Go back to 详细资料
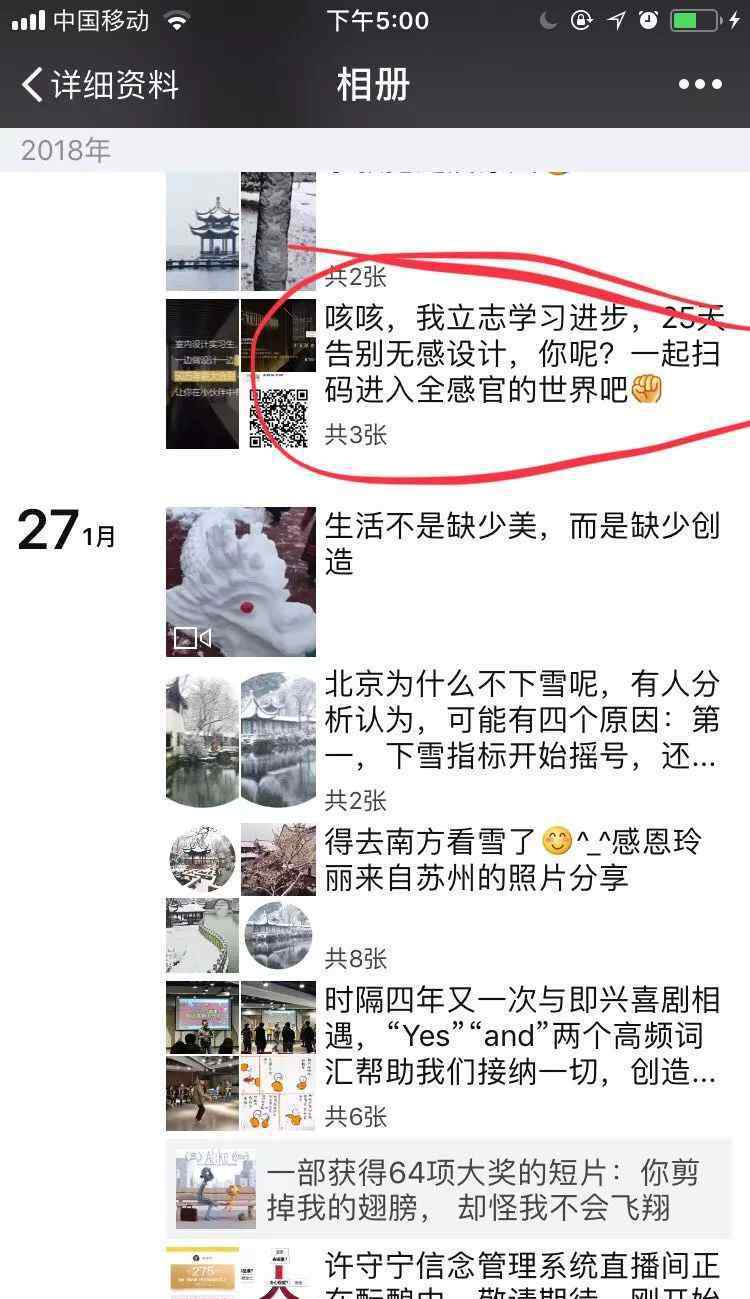 click(x=100, y=85)
